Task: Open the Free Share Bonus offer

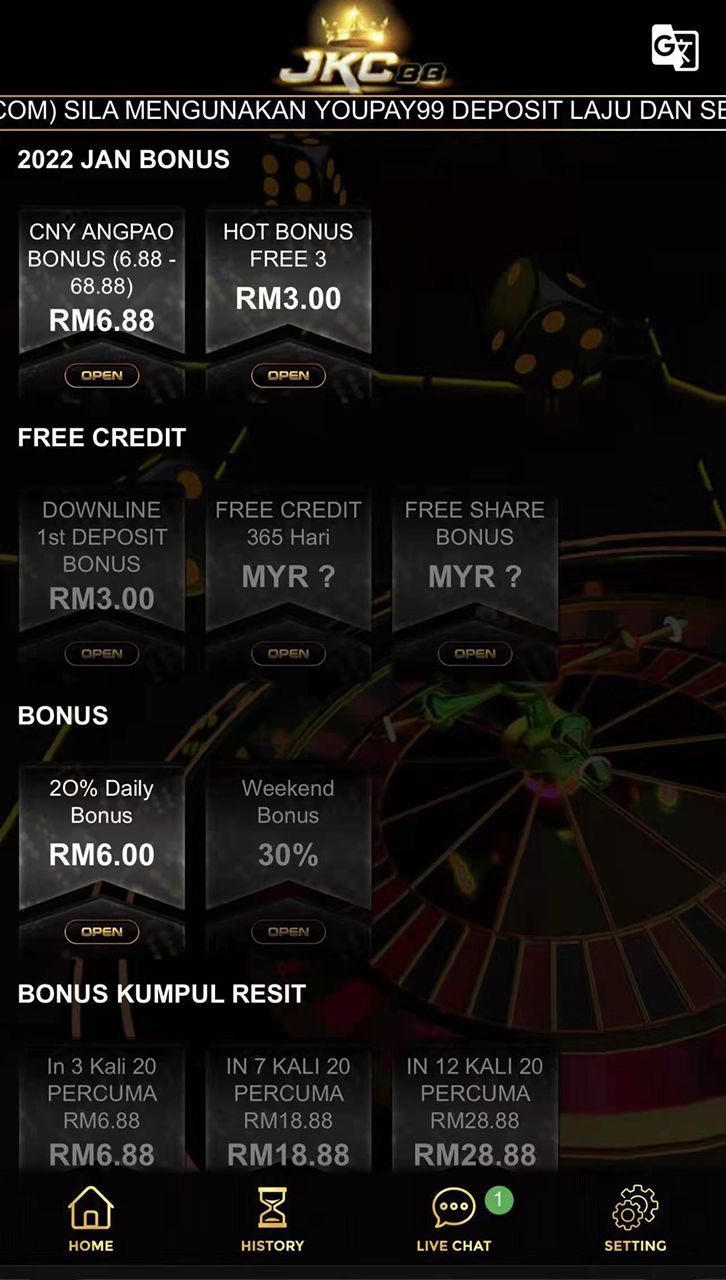Action: [x=475, y=654]
